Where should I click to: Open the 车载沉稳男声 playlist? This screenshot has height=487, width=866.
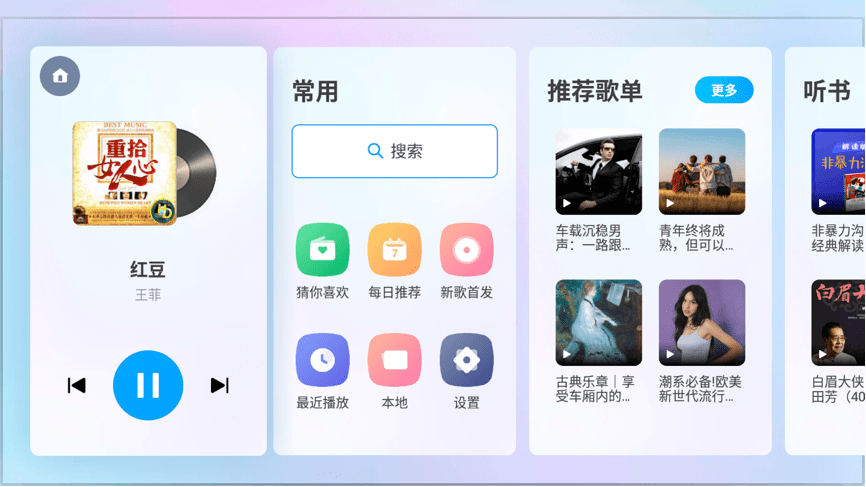pyautogui.click(x=598, y=172)
